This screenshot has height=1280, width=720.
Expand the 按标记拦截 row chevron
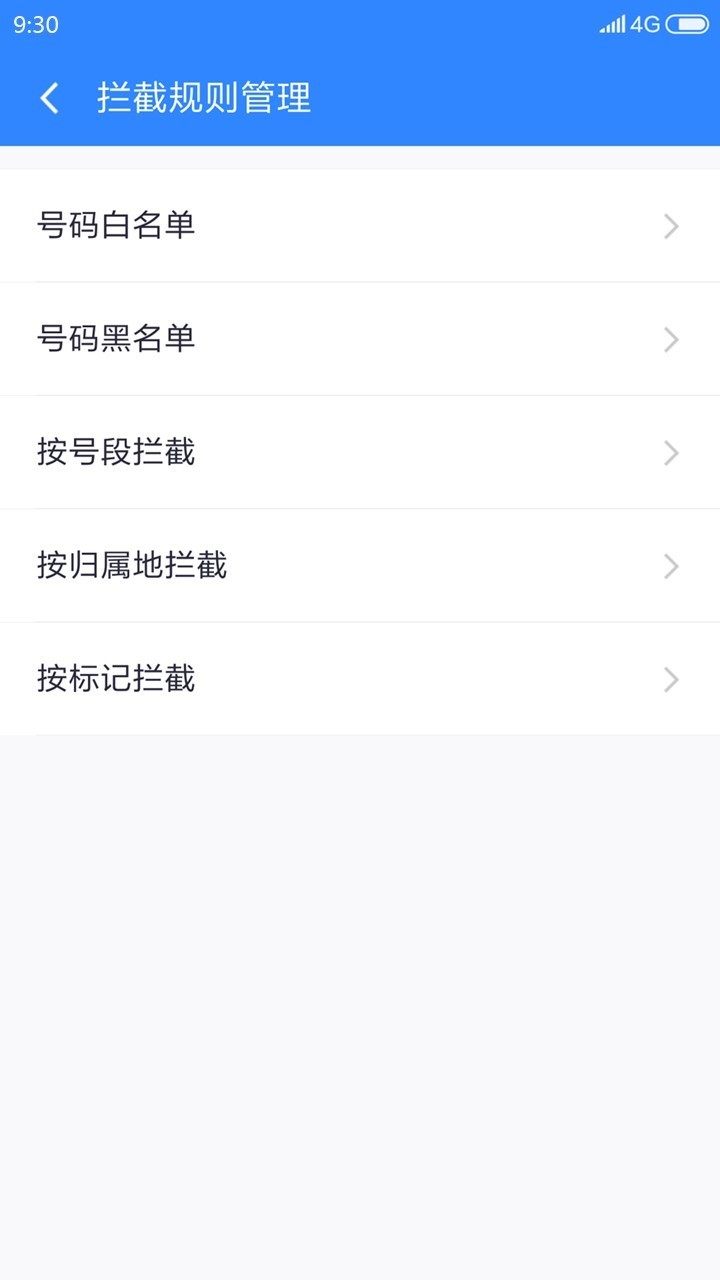(x=670, y=679)
